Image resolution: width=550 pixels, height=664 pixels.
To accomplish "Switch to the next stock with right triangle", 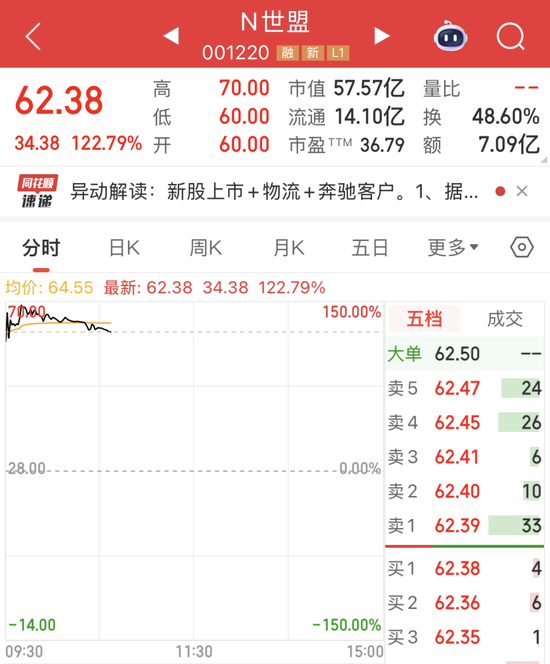I will click(381, 36).
